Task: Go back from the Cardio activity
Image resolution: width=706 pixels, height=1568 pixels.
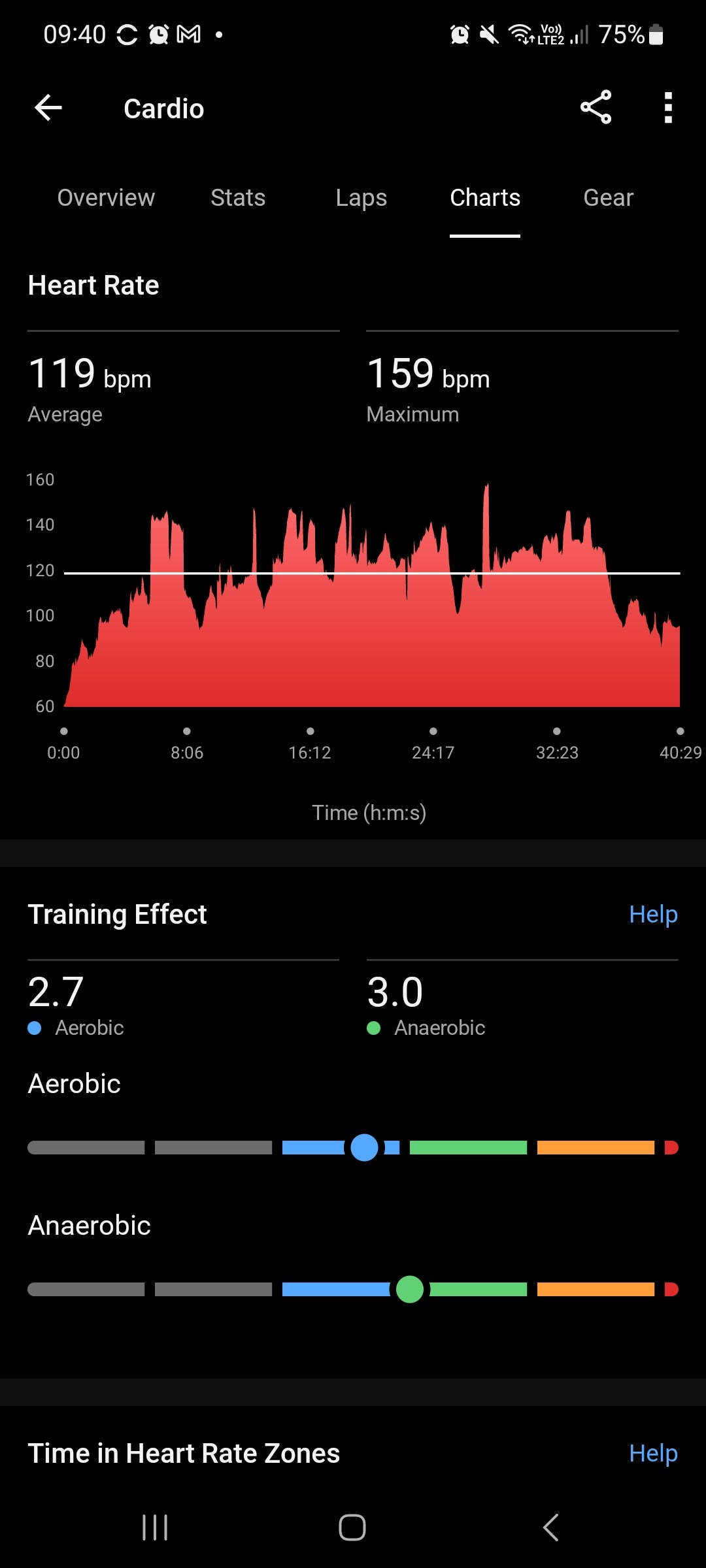Action: coord(48,108)
